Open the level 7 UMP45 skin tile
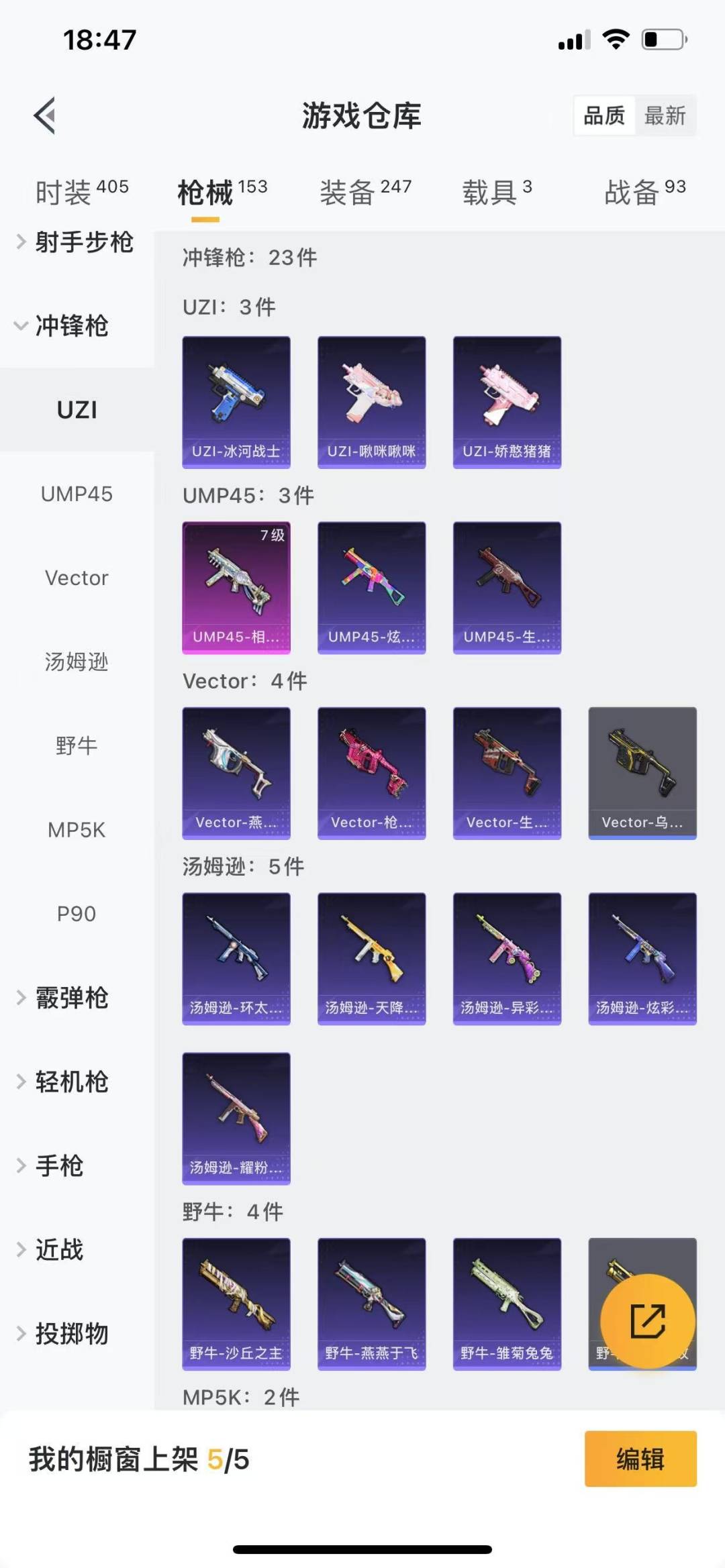Image resolution: width=725 pixels, height=1568 pixels. coord(236,588)
